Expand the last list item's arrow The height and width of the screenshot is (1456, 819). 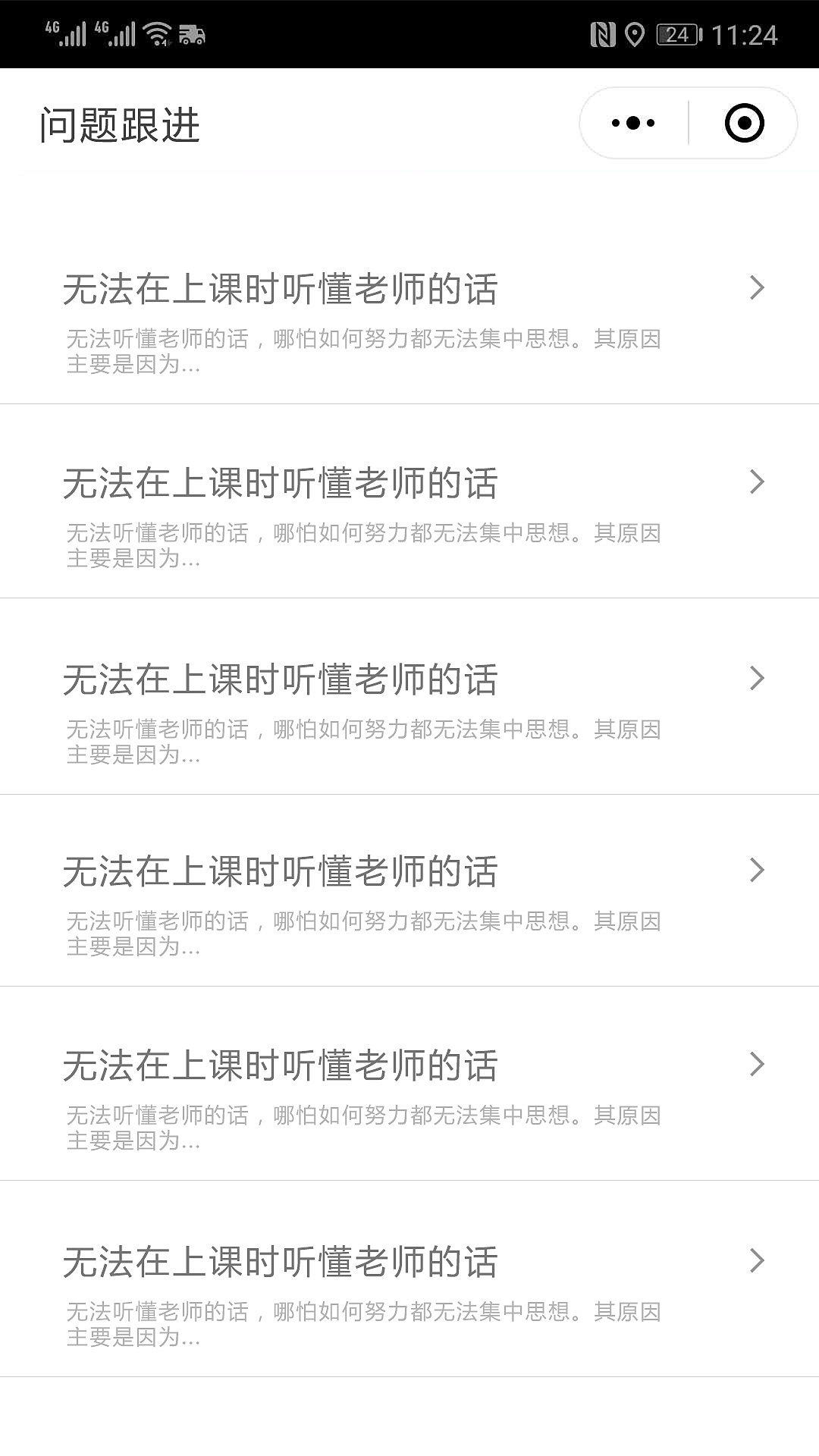click(755, 1260)
